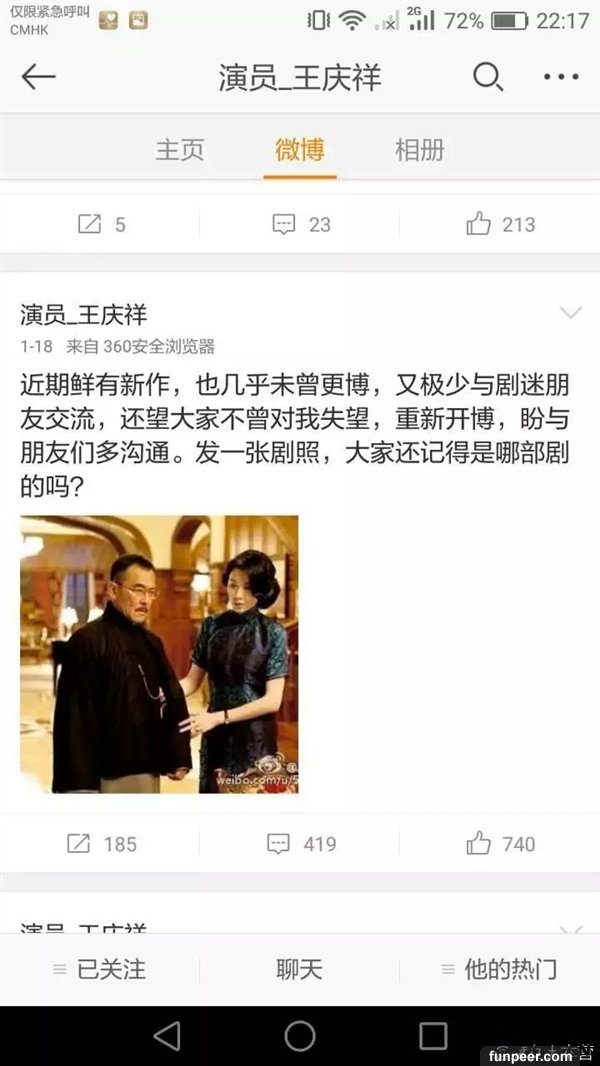The width and height of the screenshot is (600, 1066).
Task: Select the 微博 tab
Action: tap(300, 151)
